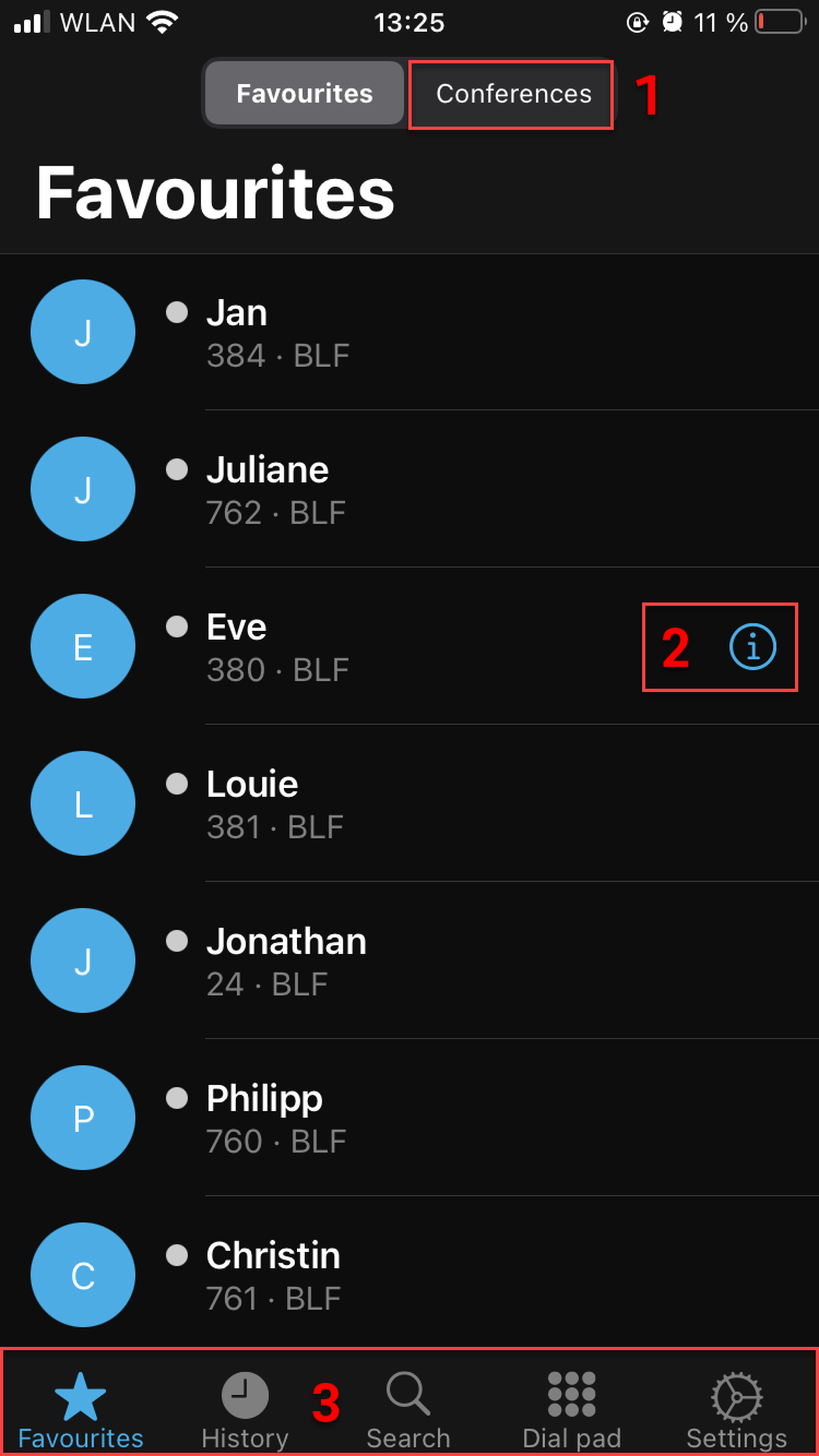Open info icon for Eve
Viewport: 819px width, 1456px height.
point(752,647)
